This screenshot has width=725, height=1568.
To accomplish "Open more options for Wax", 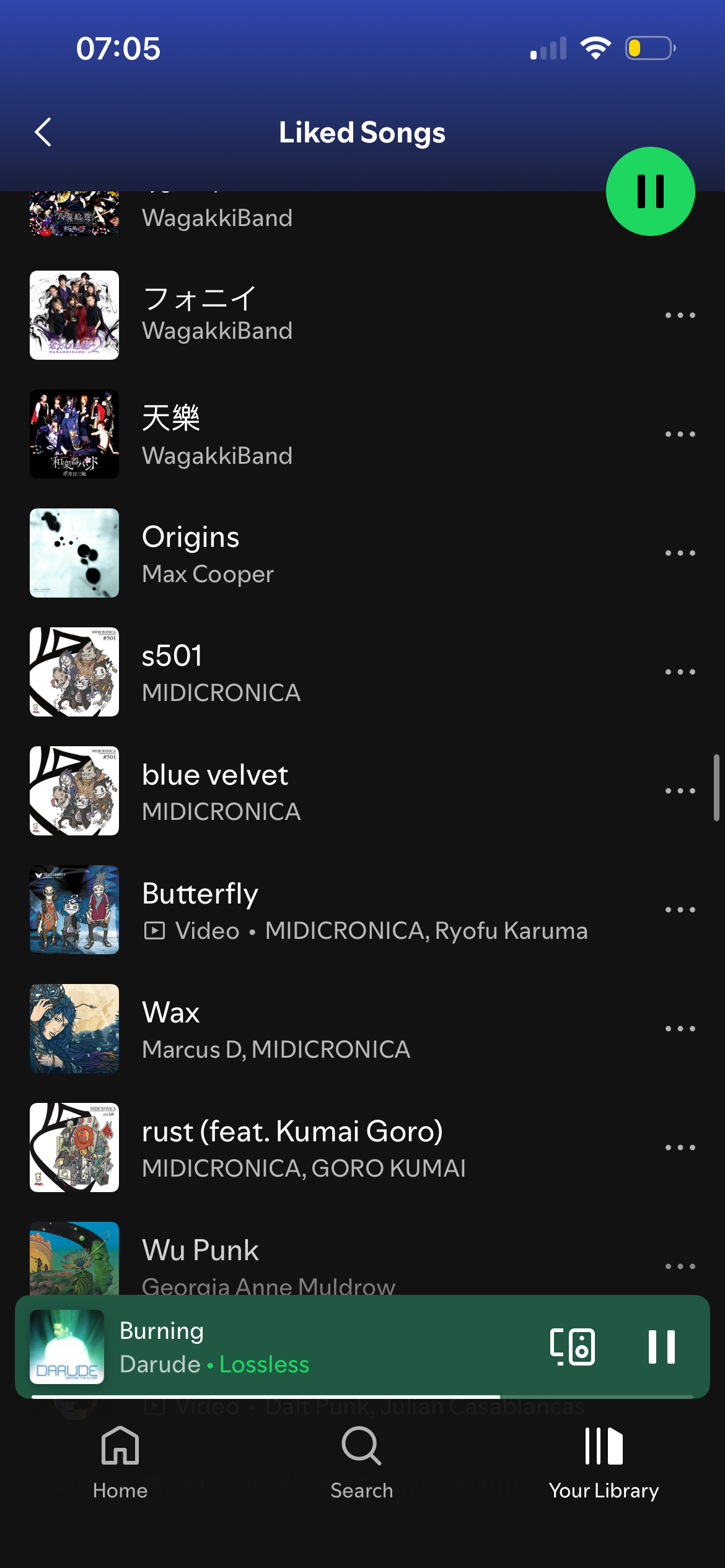I will tap(680, 1029).
